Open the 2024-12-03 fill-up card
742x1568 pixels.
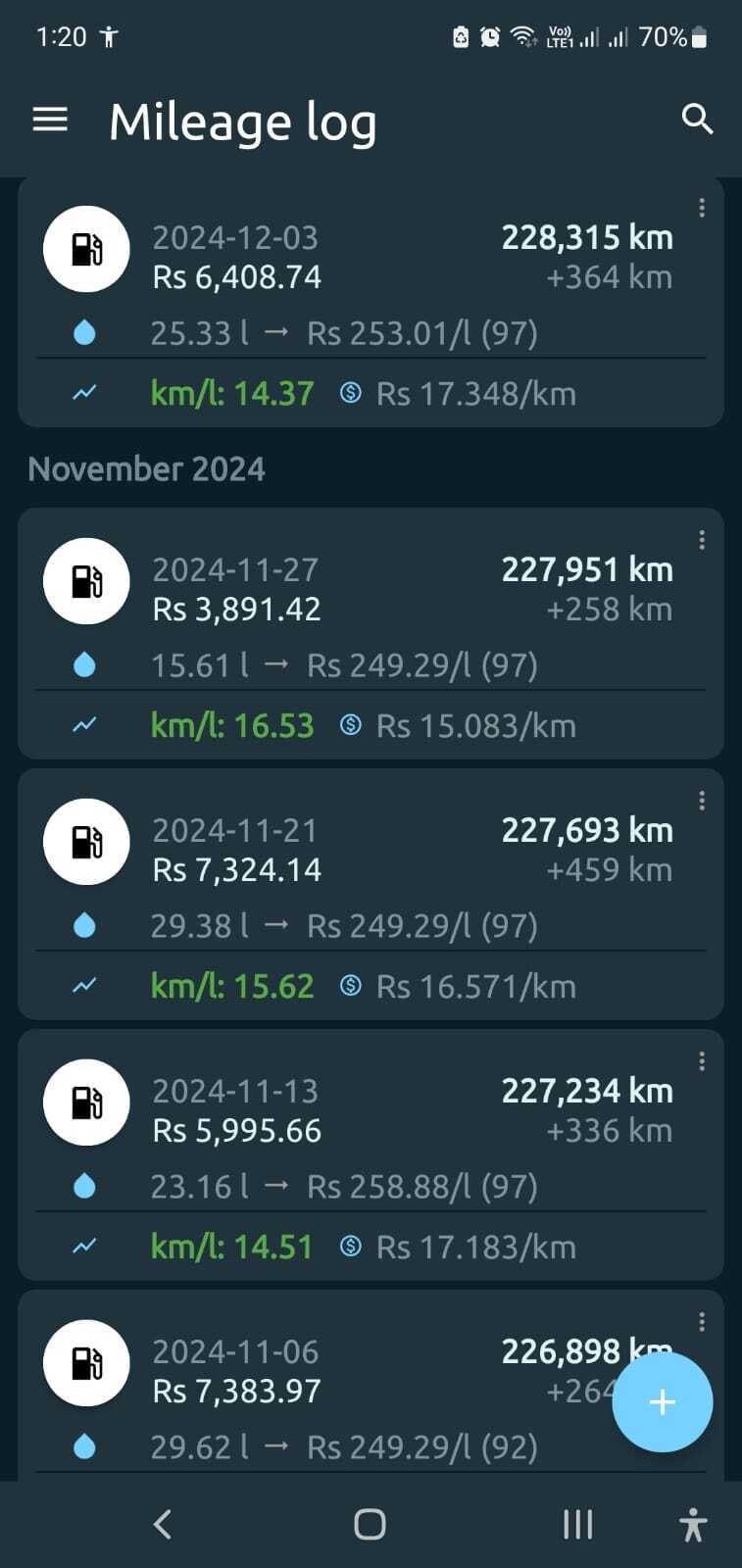371,304
